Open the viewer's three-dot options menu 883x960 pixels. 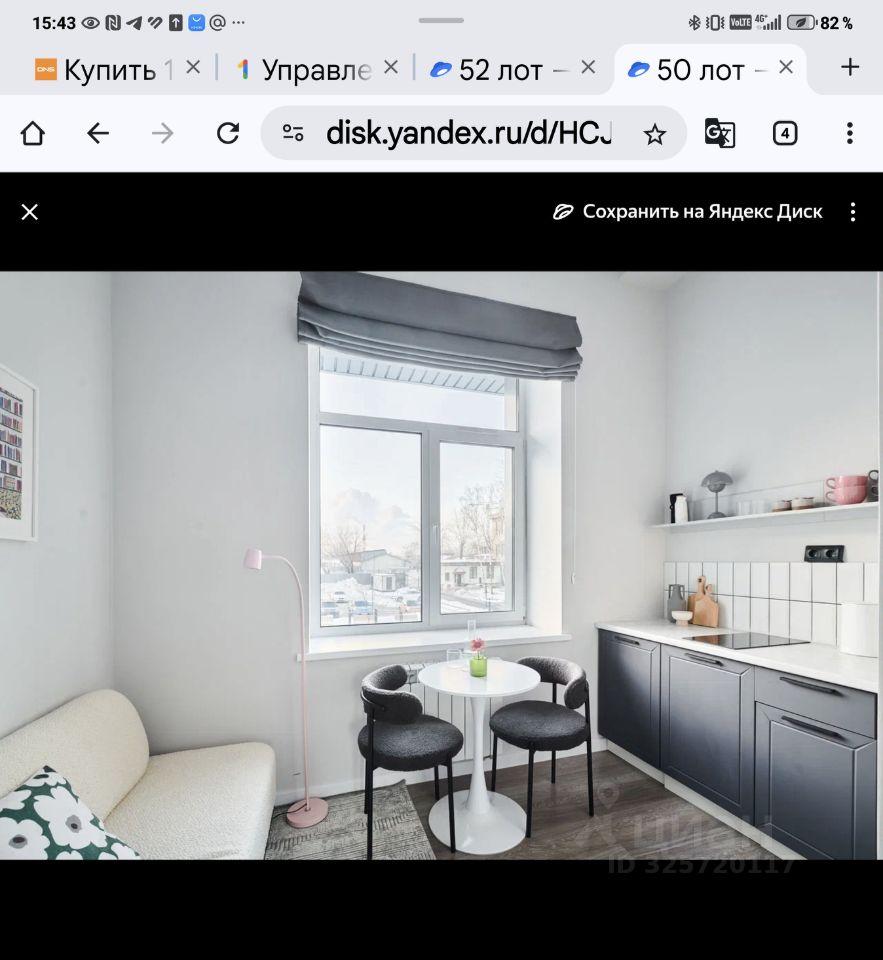(852, 212)
